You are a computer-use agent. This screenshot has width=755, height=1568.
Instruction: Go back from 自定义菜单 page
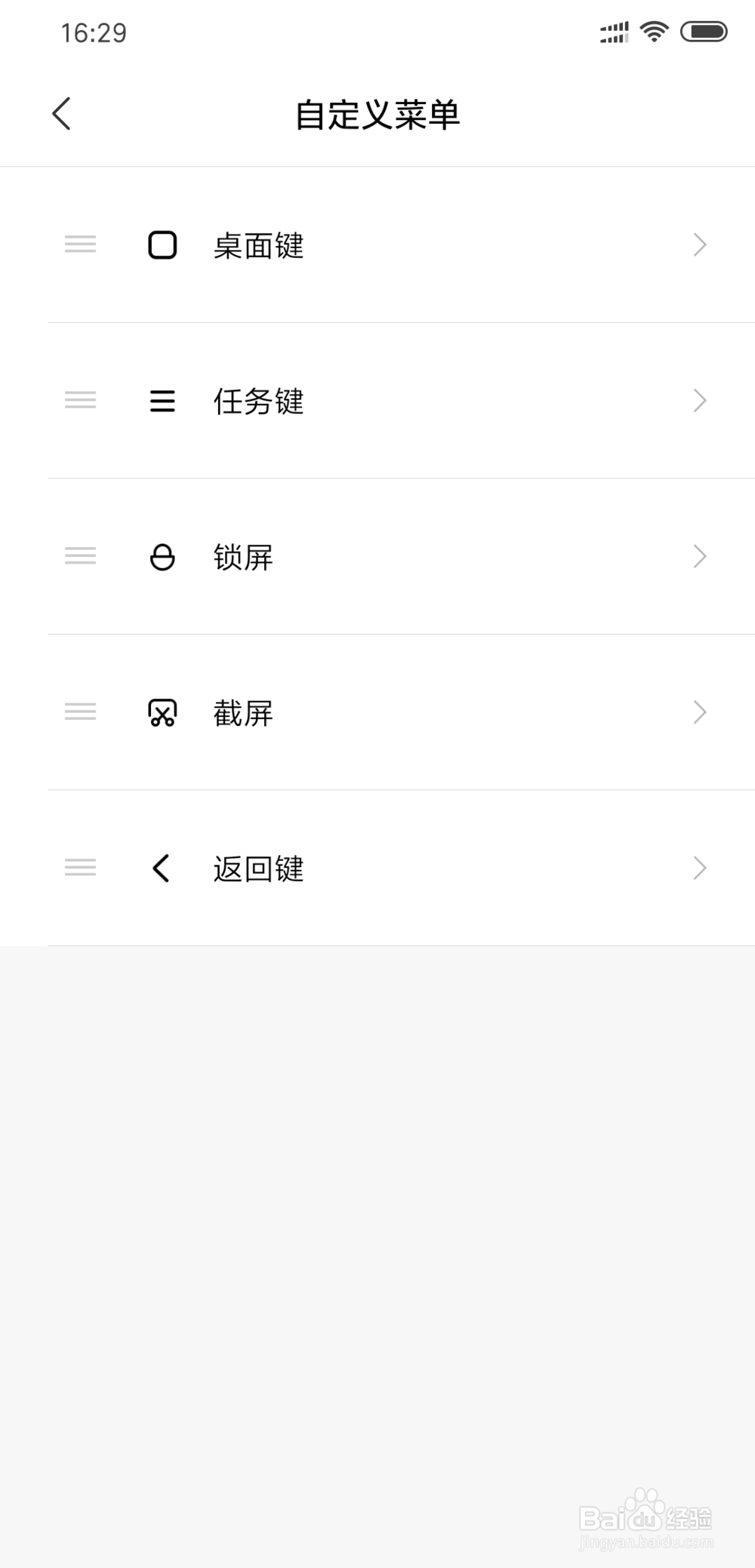61,114
